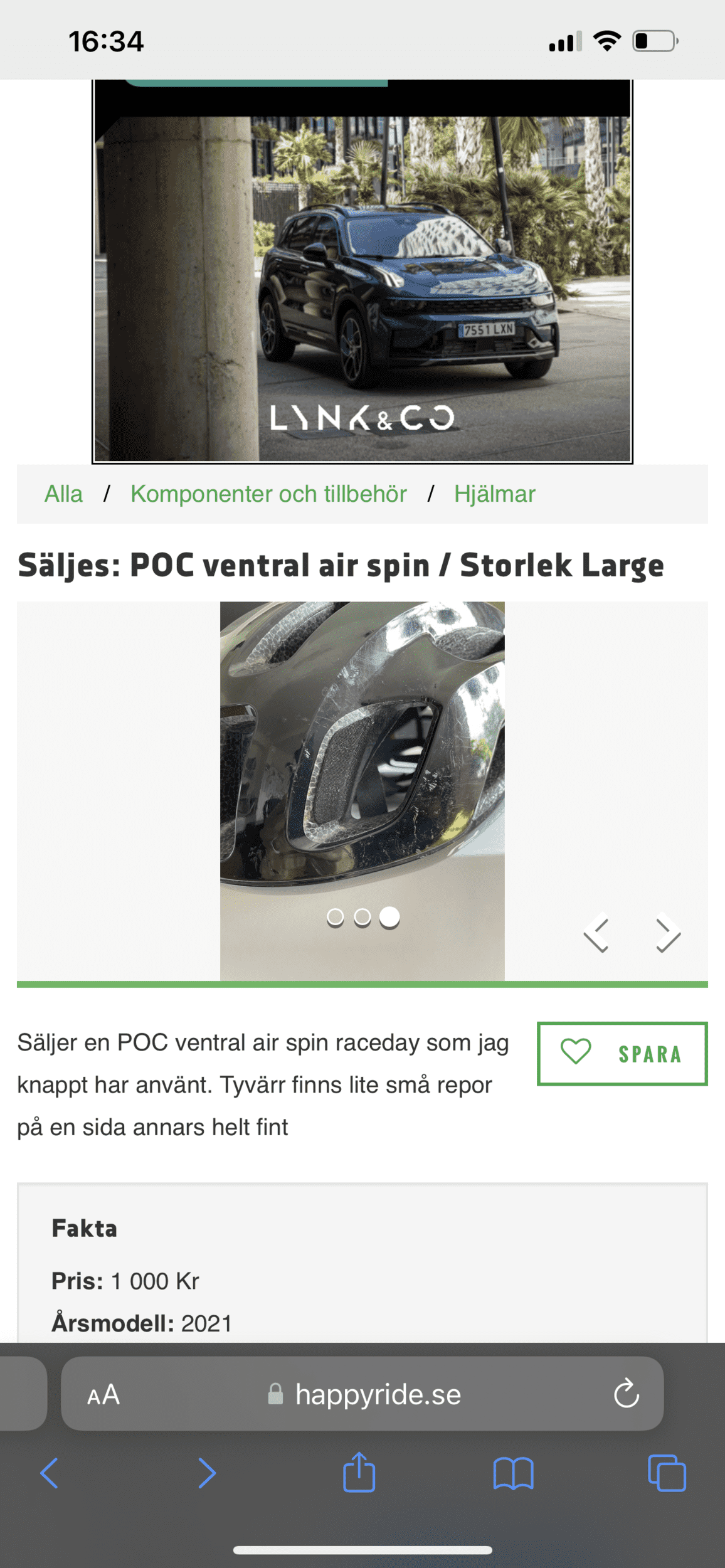Open the Alla breadcrumb link

click(x=63, y=494)
